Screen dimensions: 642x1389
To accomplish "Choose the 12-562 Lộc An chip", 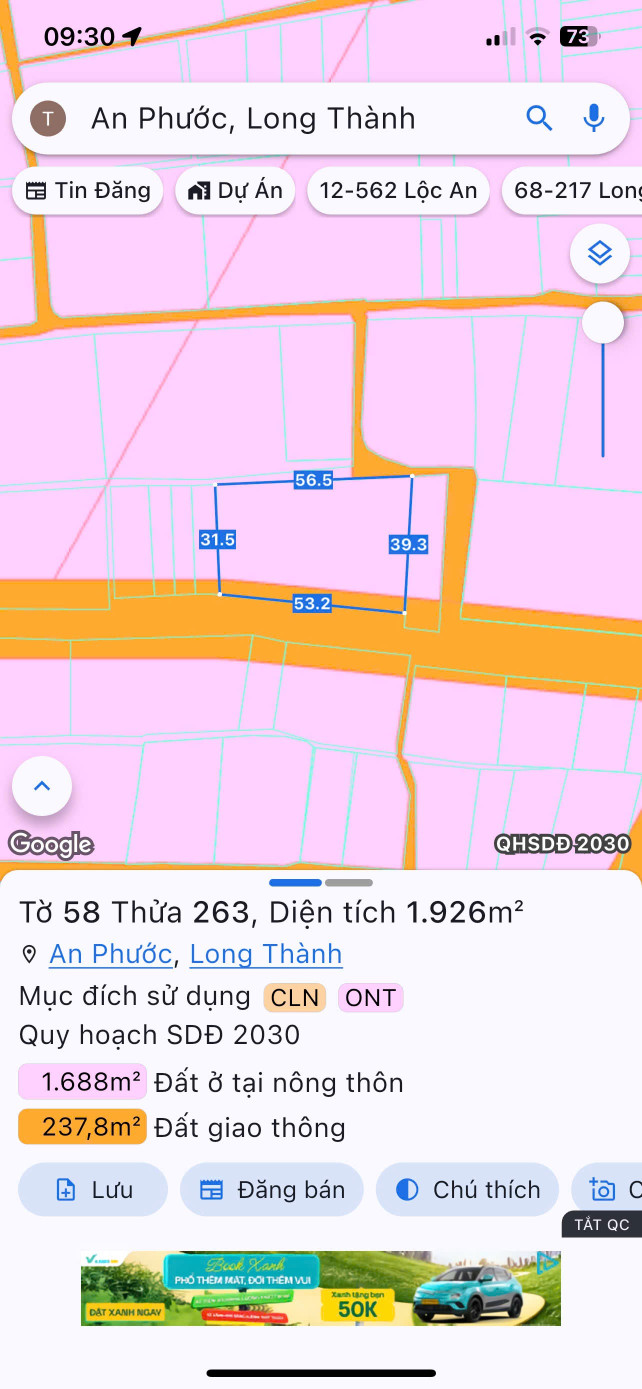I will coord(398,190).
